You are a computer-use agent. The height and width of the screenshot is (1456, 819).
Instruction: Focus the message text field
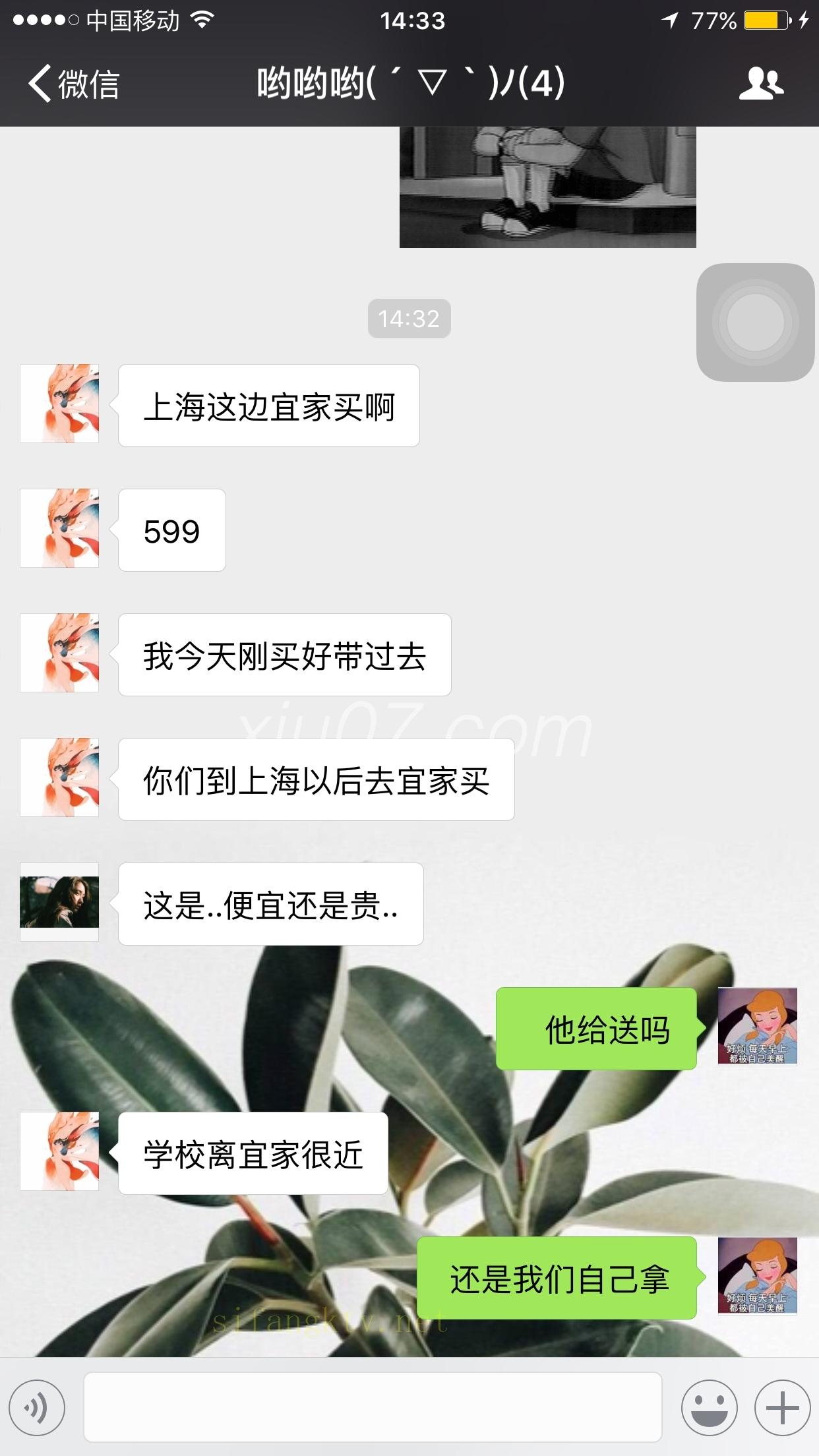coord(373,1407)
